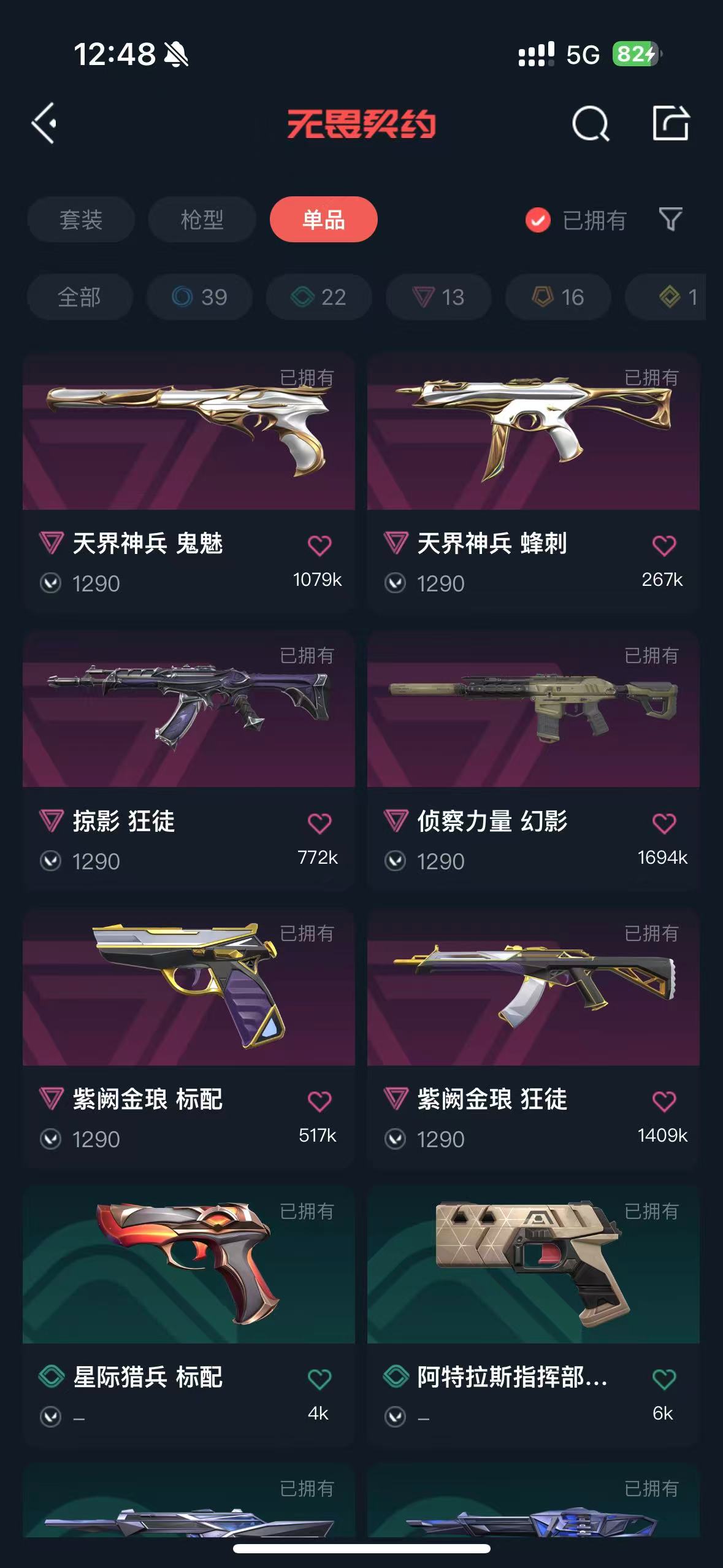Image resolution: width=723 pixels, height=1568 pixels.
Task: Switch to the 套装 tab
Action: click(x=80, y=220)
